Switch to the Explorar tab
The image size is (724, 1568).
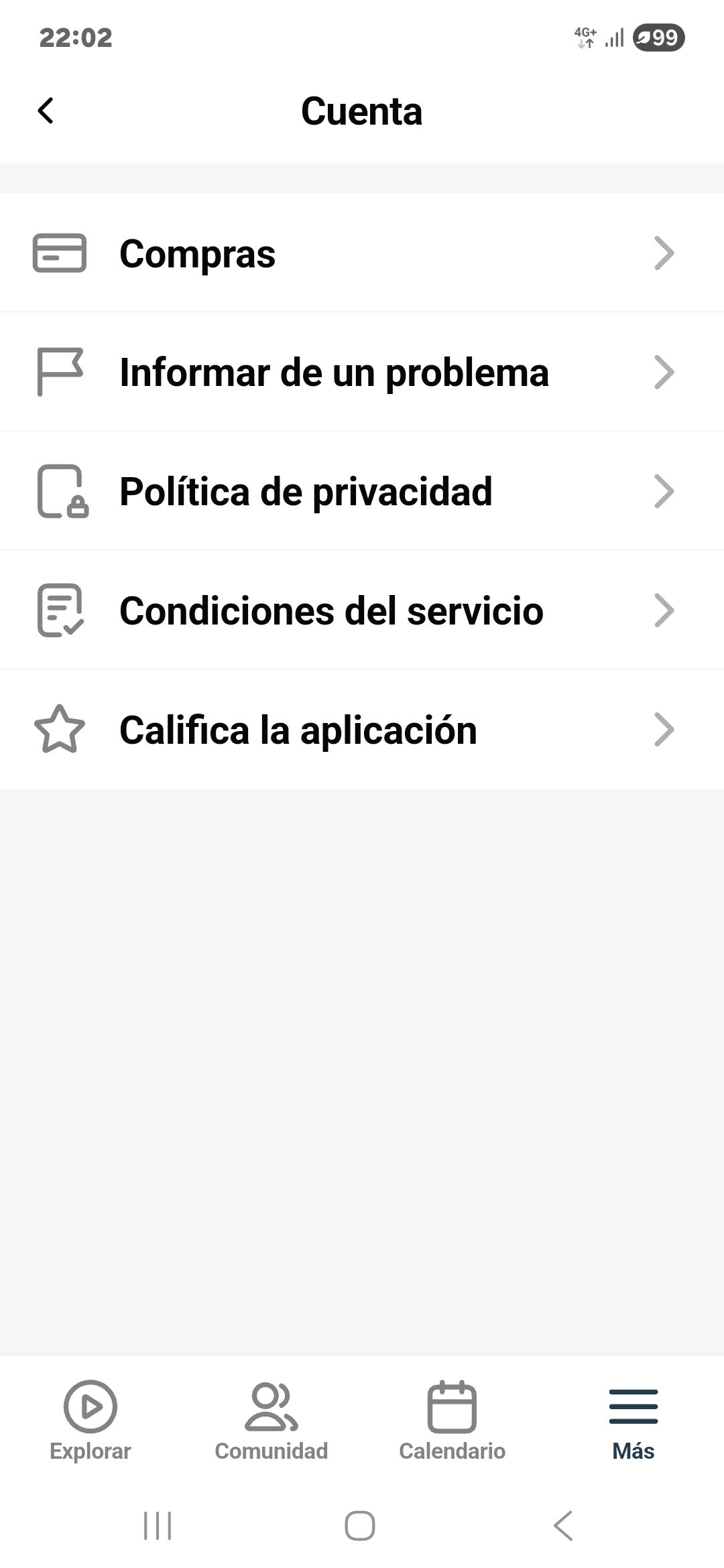click(x=90, y=1421)
